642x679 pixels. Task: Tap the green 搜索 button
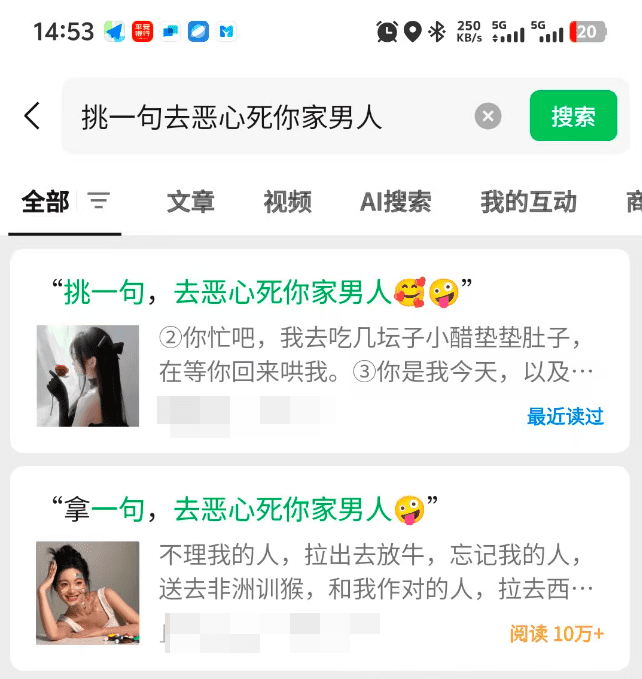coord(573,116)
